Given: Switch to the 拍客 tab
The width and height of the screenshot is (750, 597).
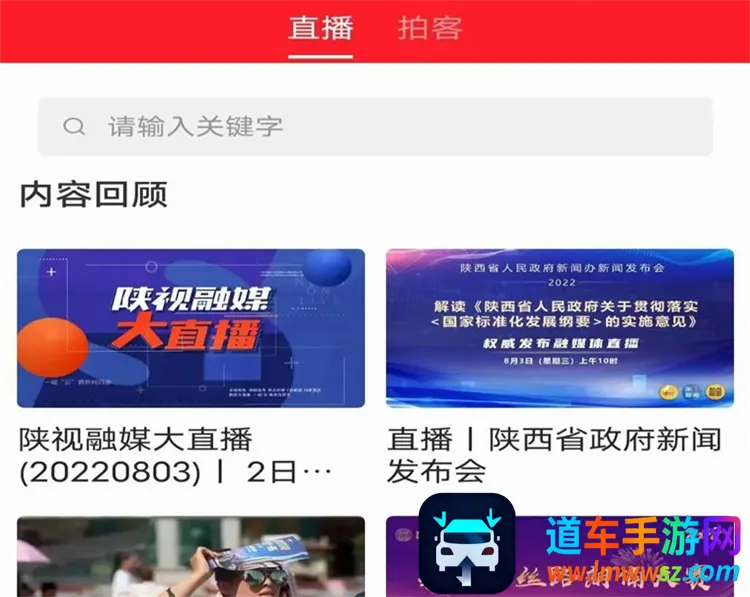Looking at the screenshot, I should coord(430,28).
